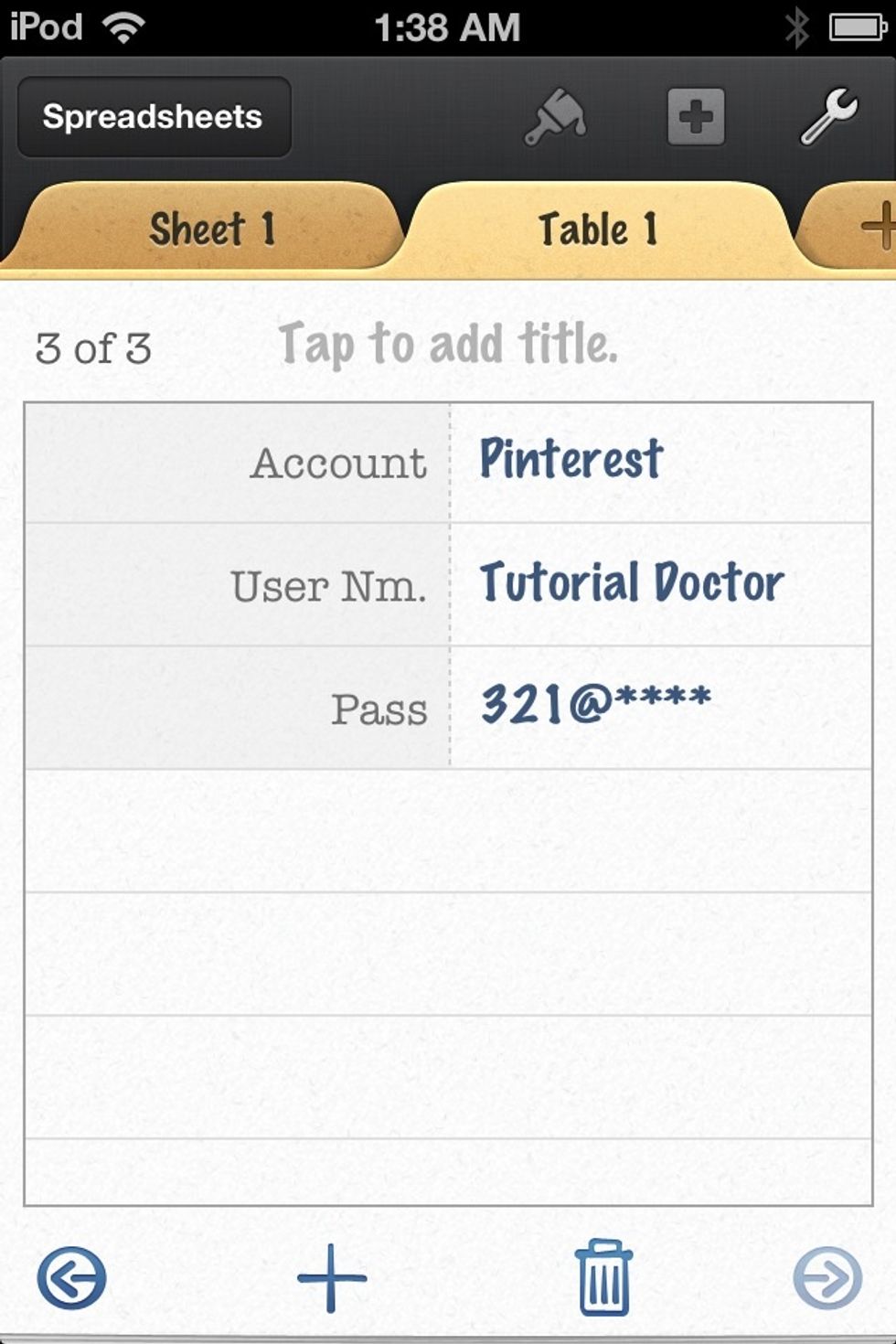Switch to the Sheet 1 tab

pyautogui.click(x=210, y=229)
